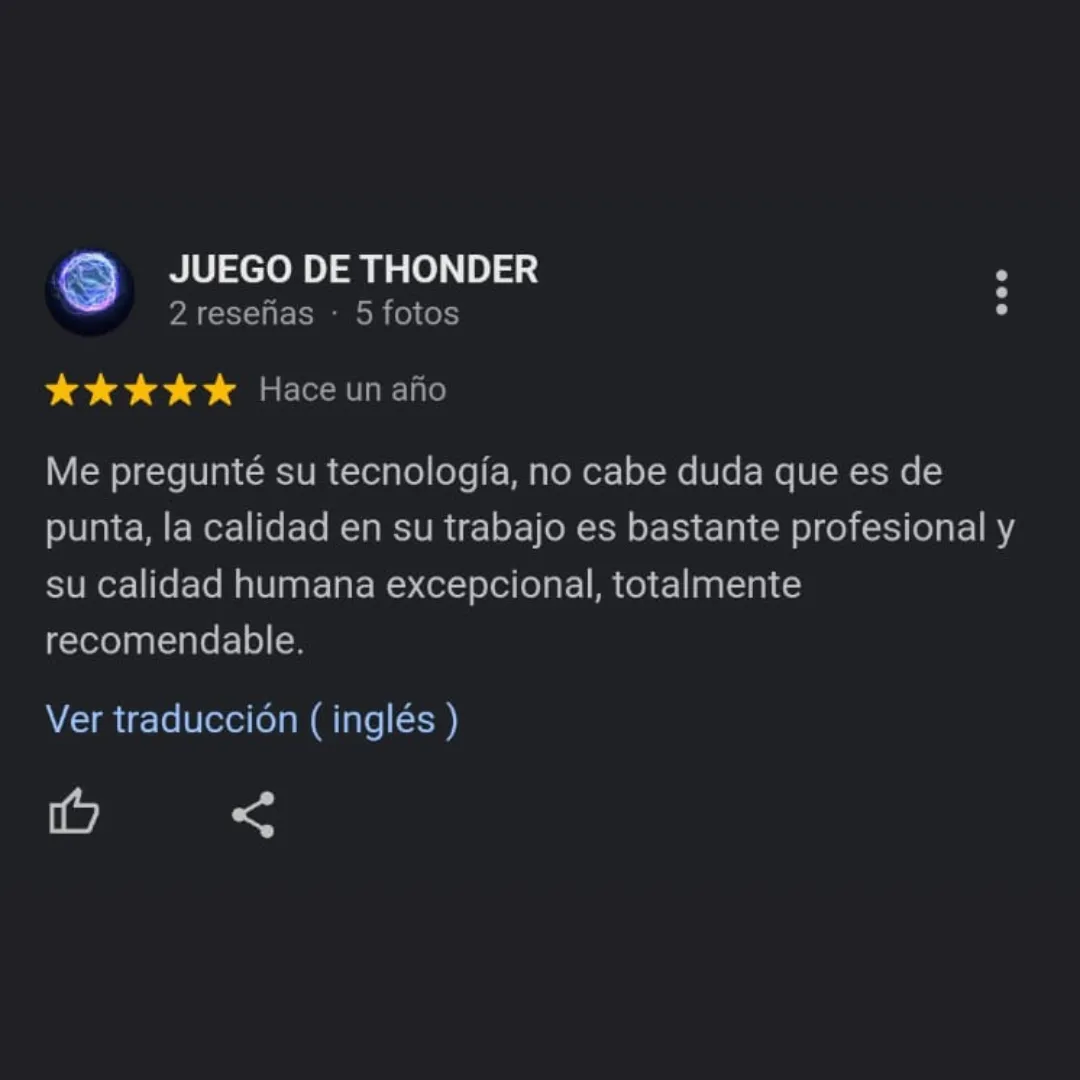Viewport: 1080px width, 1080px height.
Task: Open JUEGO DE THONDER's reviewer profile
Action: [352, 270]
